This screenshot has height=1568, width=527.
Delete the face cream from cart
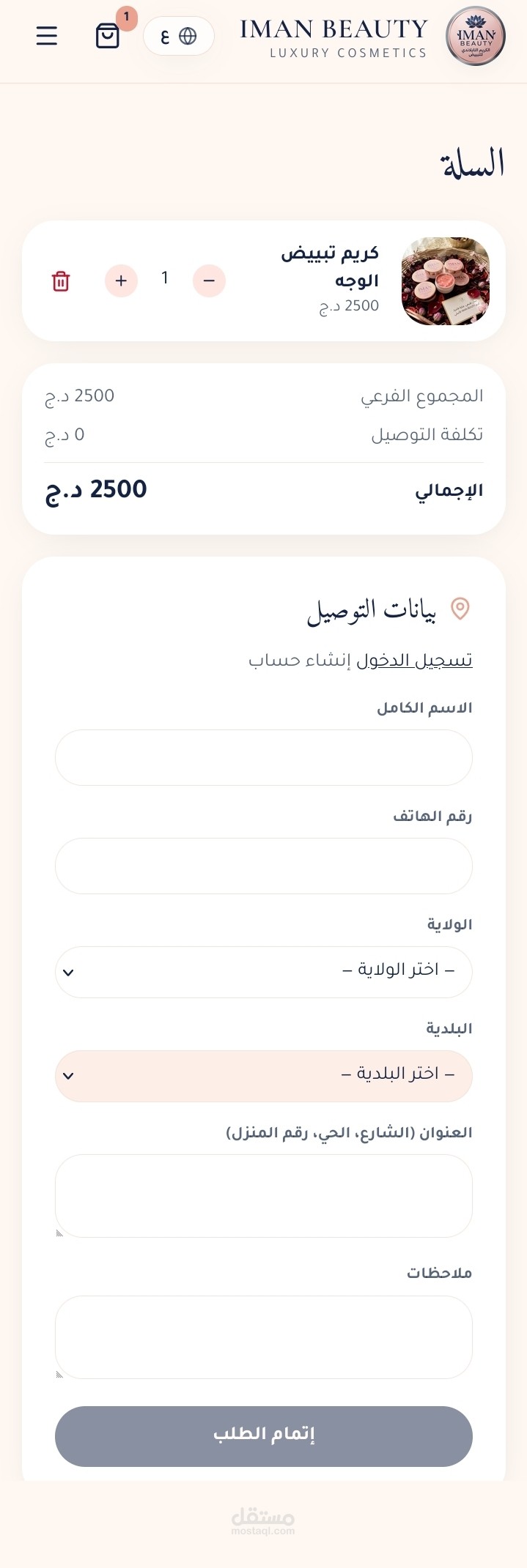[x=61, y=281]
